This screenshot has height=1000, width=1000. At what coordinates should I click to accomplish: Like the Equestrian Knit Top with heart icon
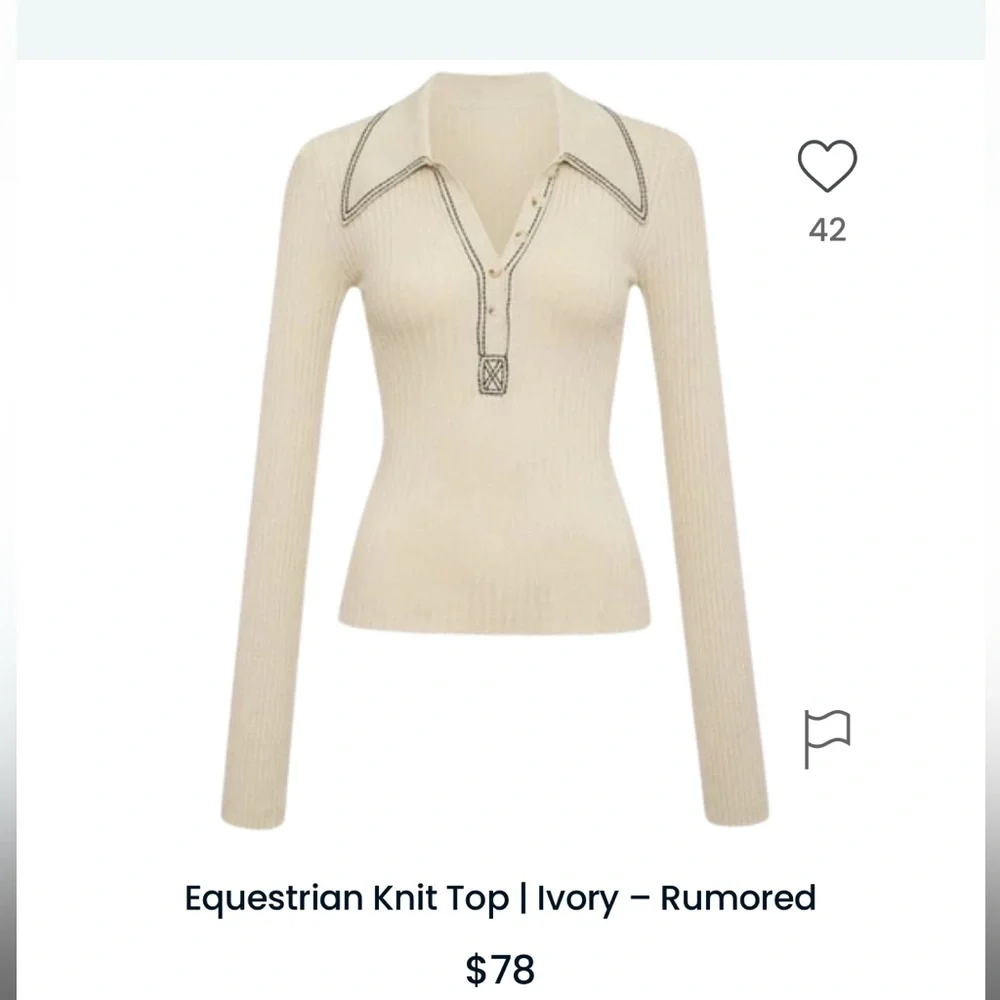(x=827, y=167)
